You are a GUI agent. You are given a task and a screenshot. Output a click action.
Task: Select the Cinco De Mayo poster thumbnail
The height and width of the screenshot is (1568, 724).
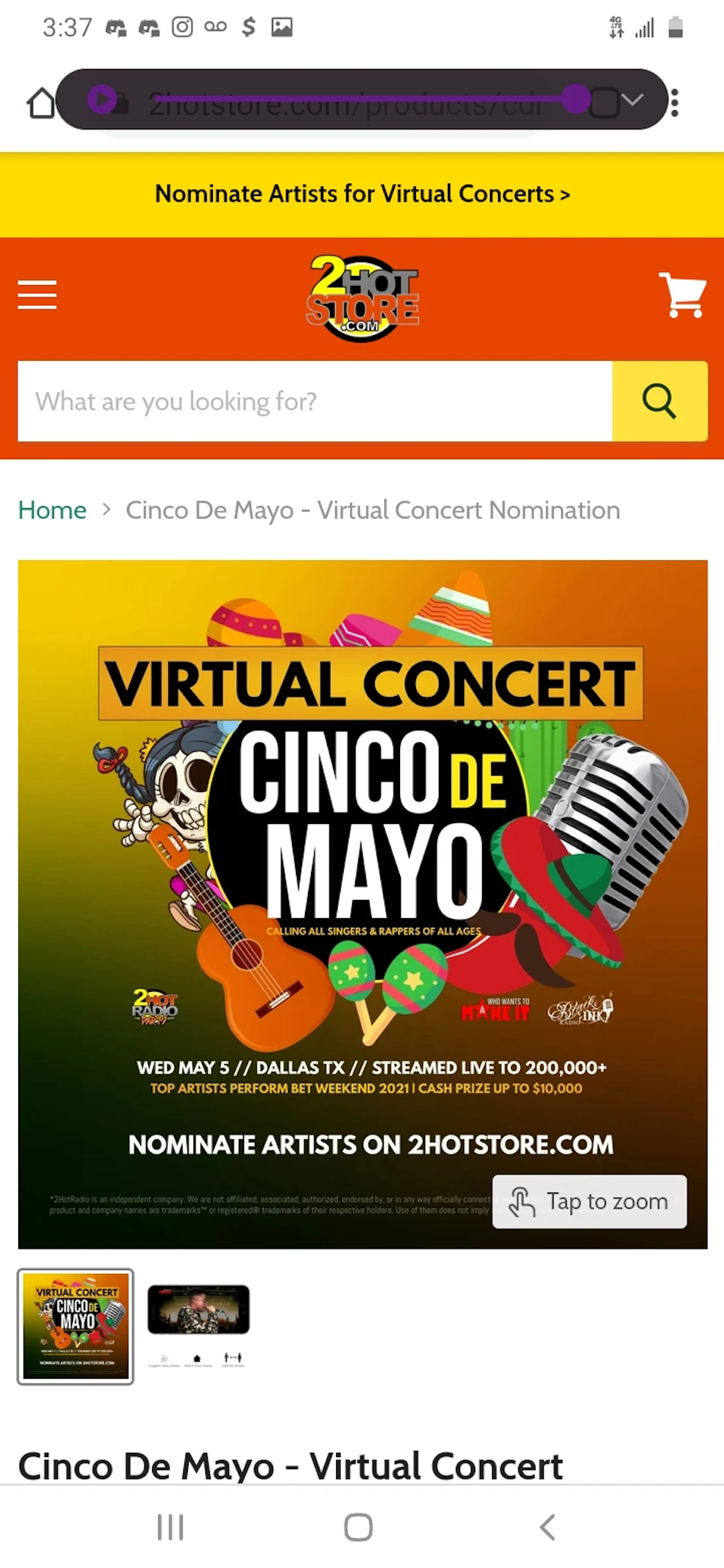click(x=76, y=1326)
